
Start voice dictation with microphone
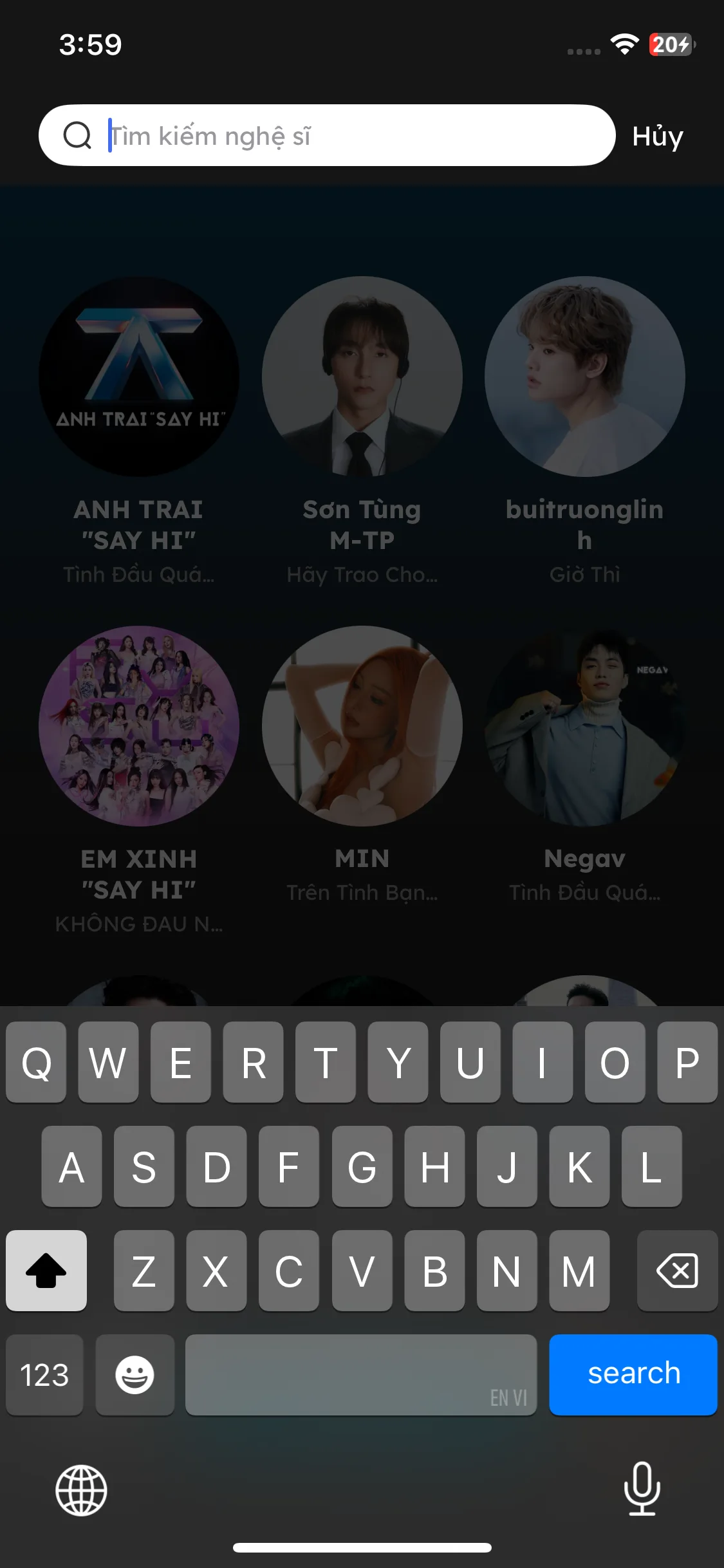point(642,1489)
